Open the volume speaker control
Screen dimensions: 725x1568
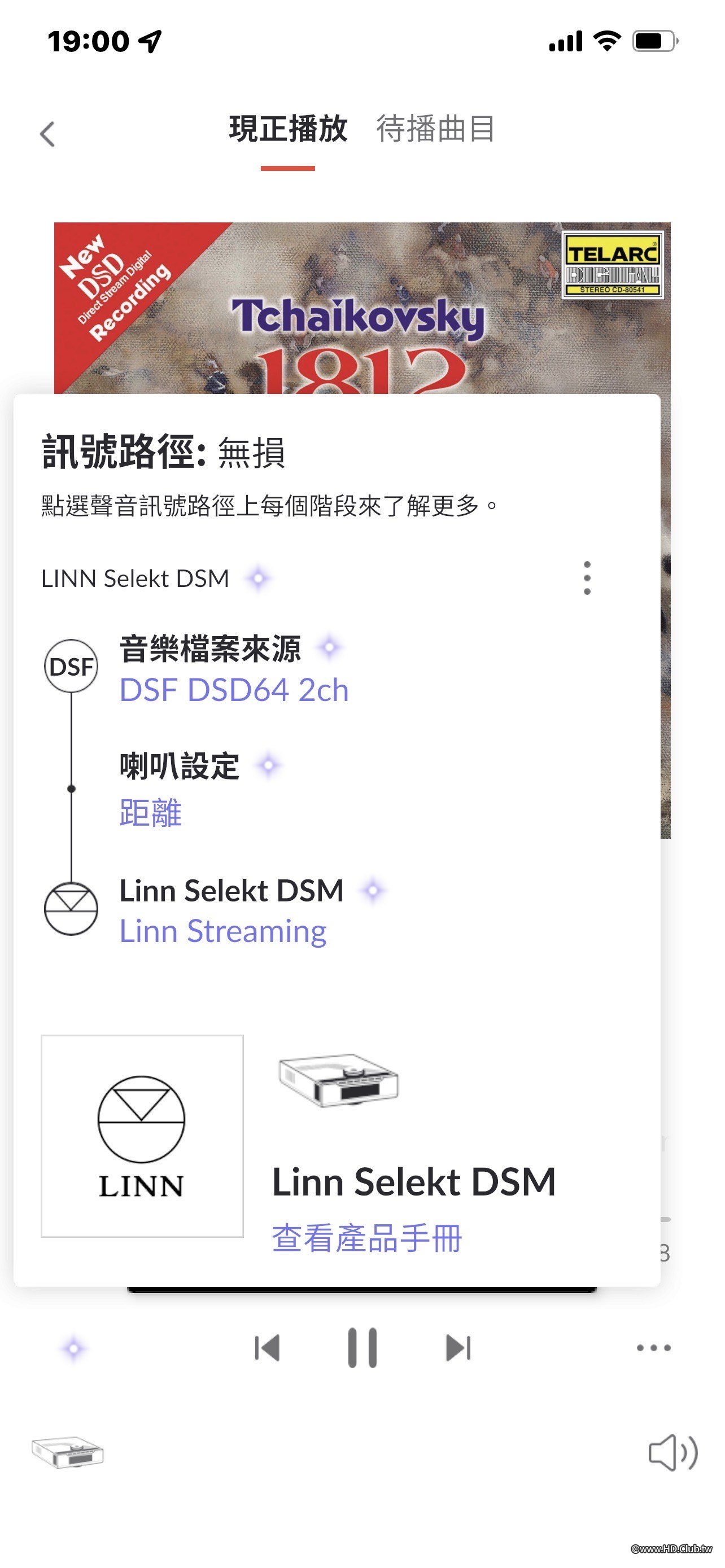tap(672, 1453)
